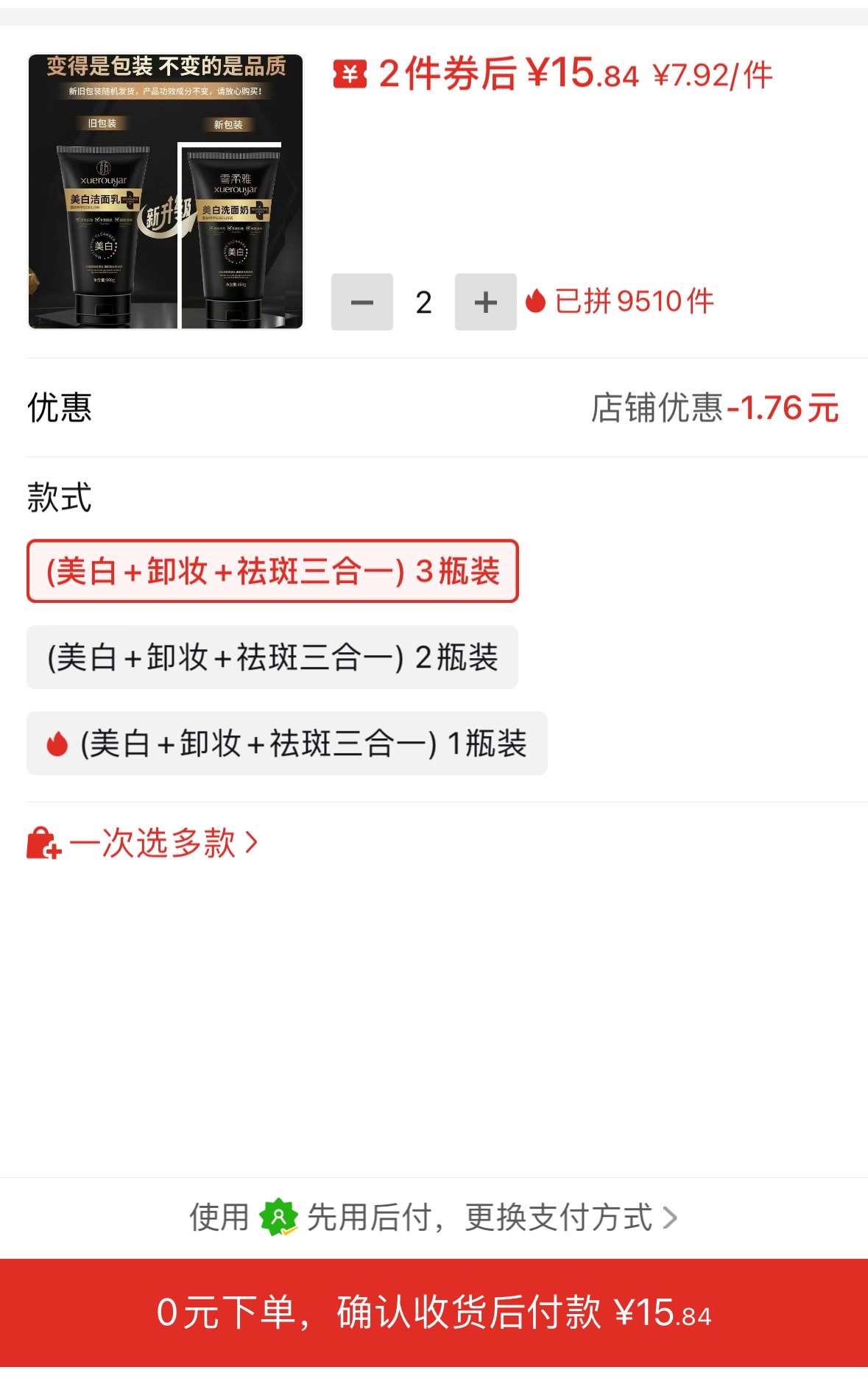This screenshot has height=1395, width=868.
Task: Choose the 2瓶装 style option
Action: [272, 657]
